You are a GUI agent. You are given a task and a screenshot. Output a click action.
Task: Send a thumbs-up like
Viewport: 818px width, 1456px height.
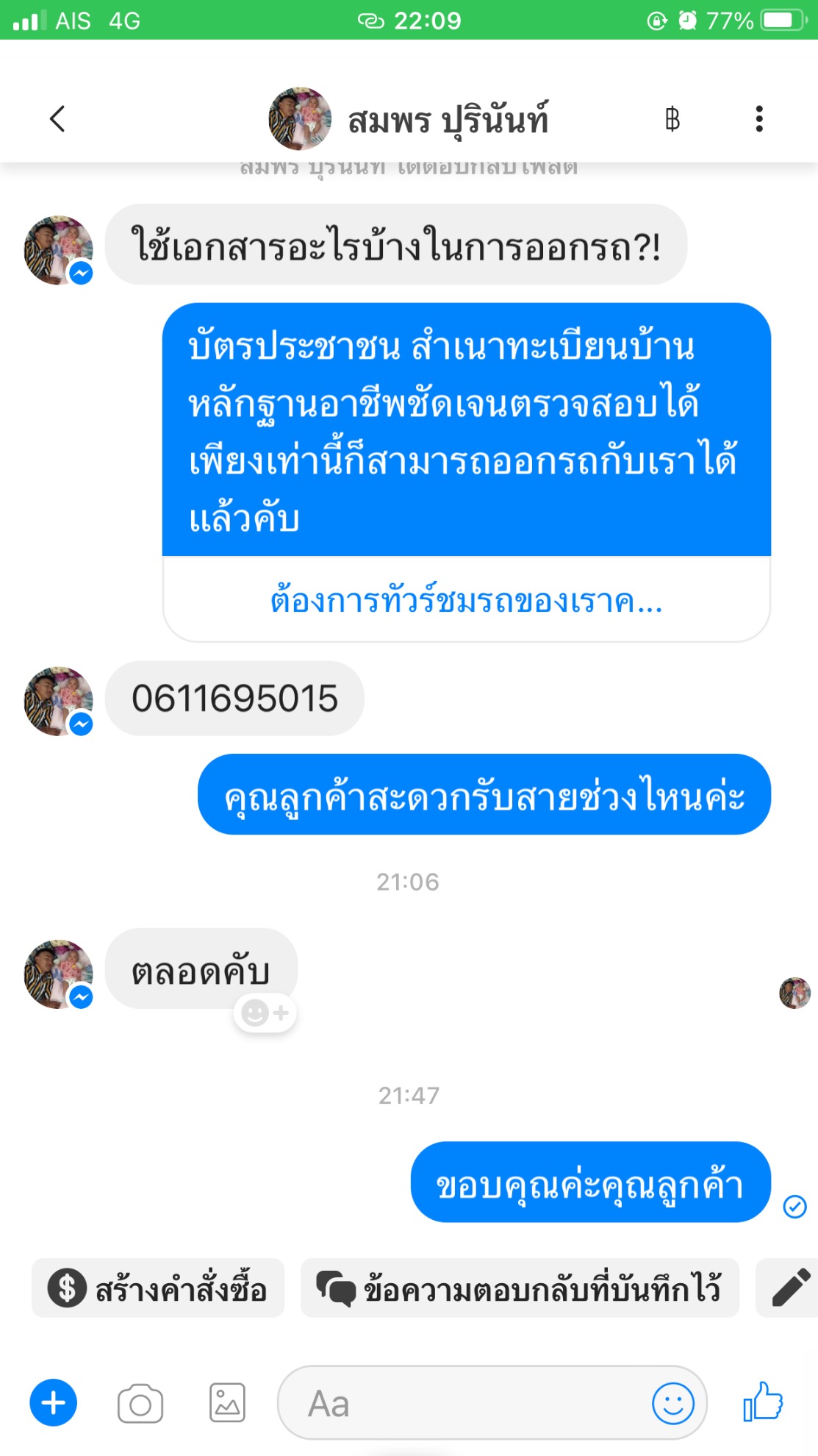coord(763,1402)
